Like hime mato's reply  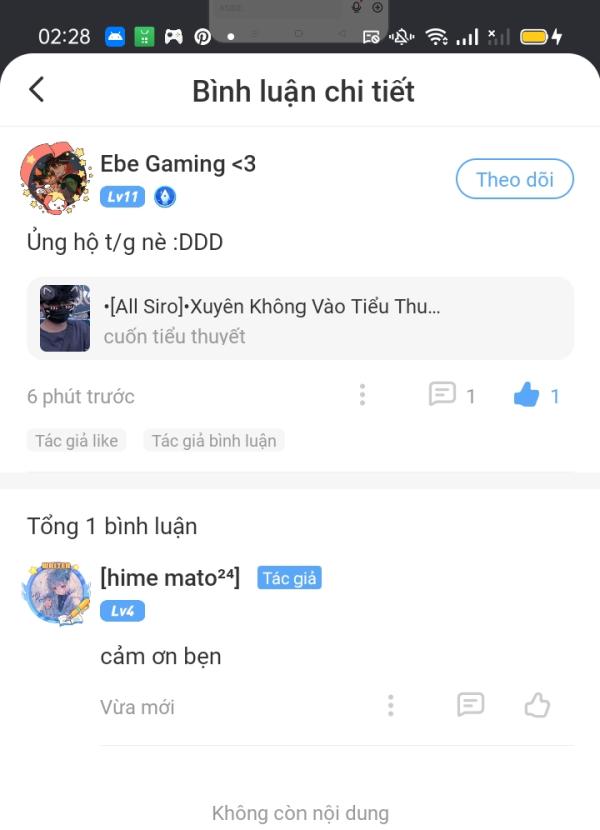pyautogui.click(x=537, y=706)
